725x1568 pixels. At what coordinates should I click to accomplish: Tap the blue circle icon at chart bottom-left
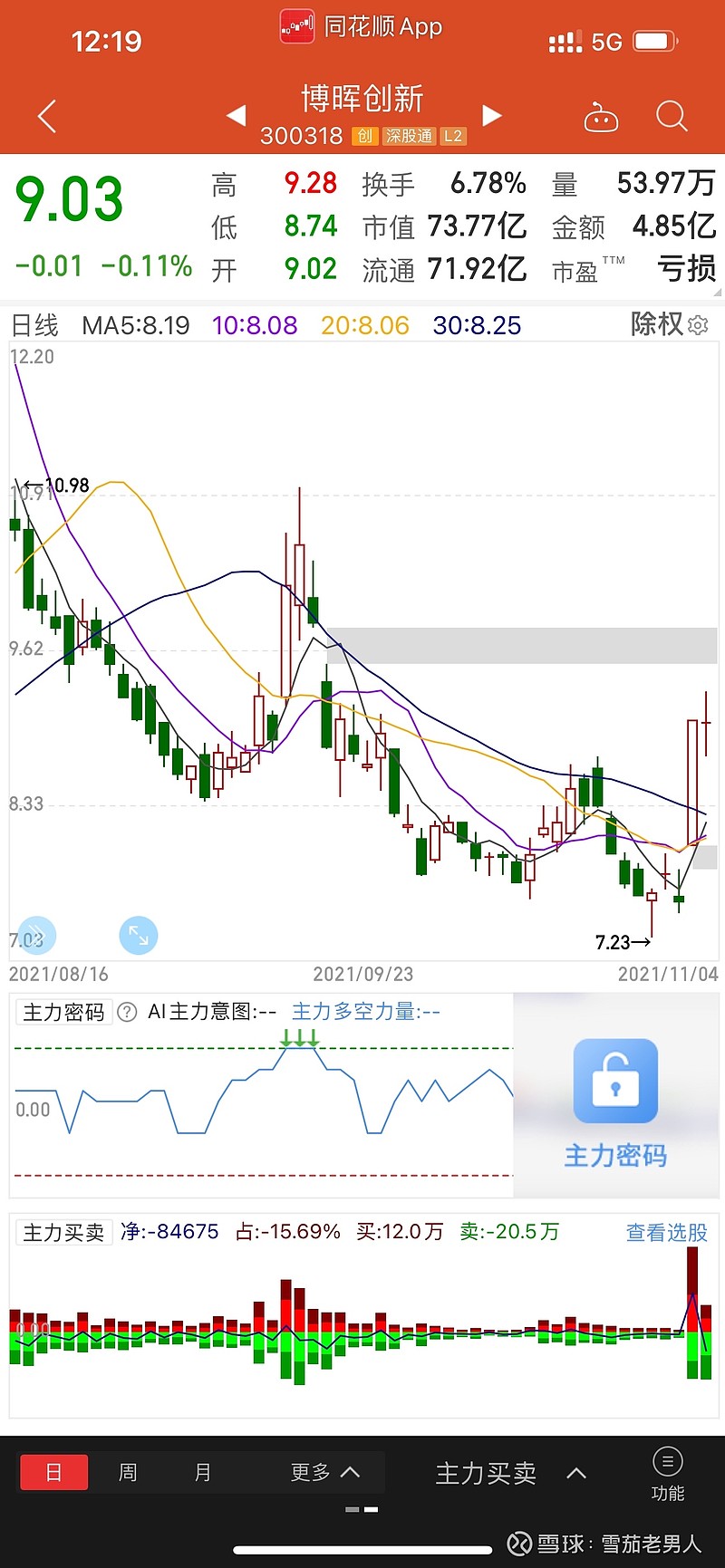pyautogui.click(x=36, y=935)
